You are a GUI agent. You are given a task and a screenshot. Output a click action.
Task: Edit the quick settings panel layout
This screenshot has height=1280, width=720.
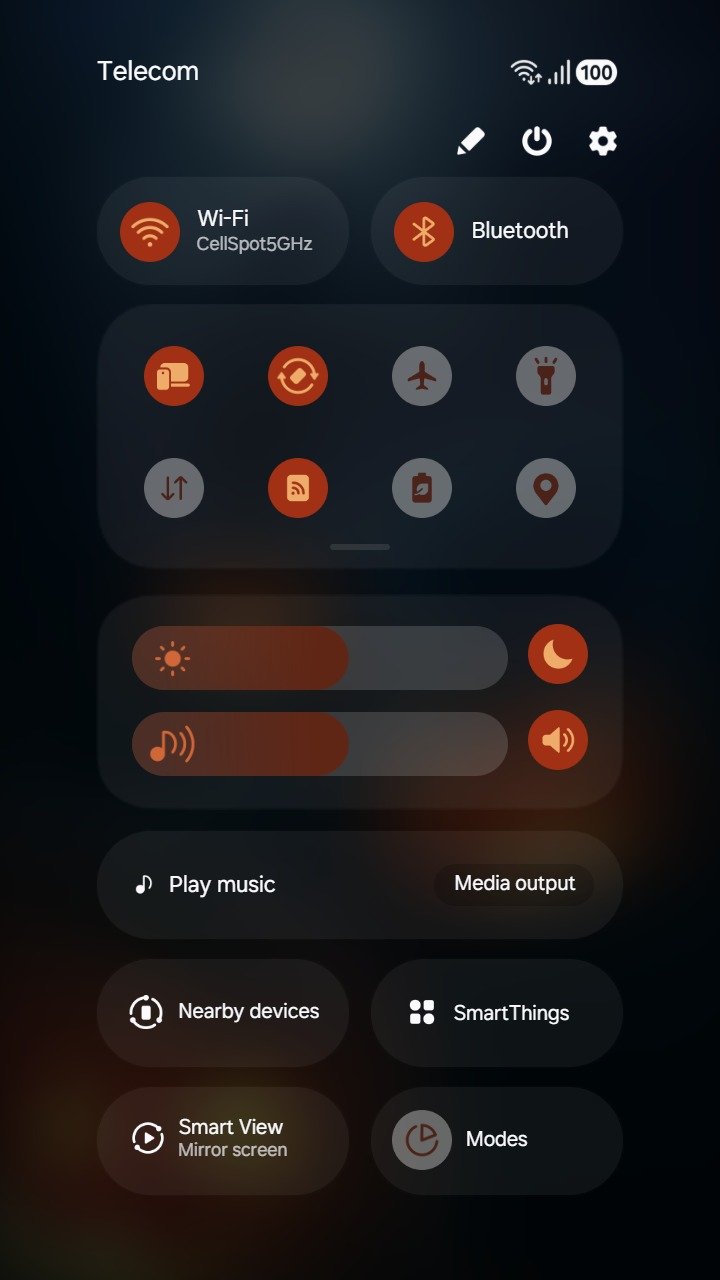click(x=470, y=142)
